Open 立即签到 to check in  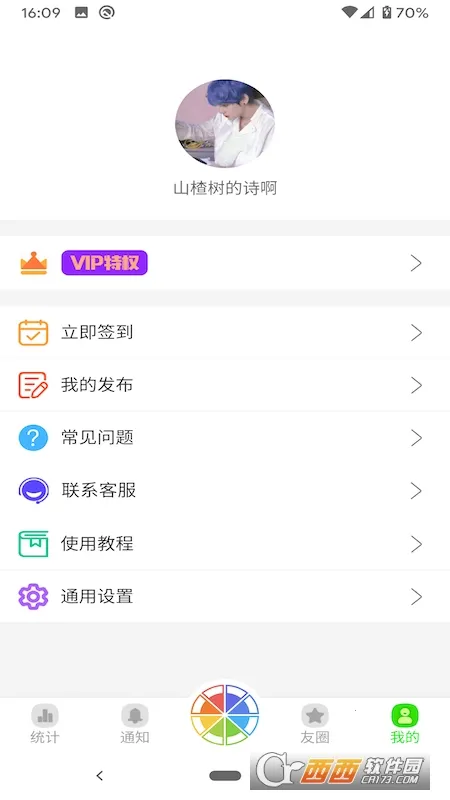(x=225, y=333)
